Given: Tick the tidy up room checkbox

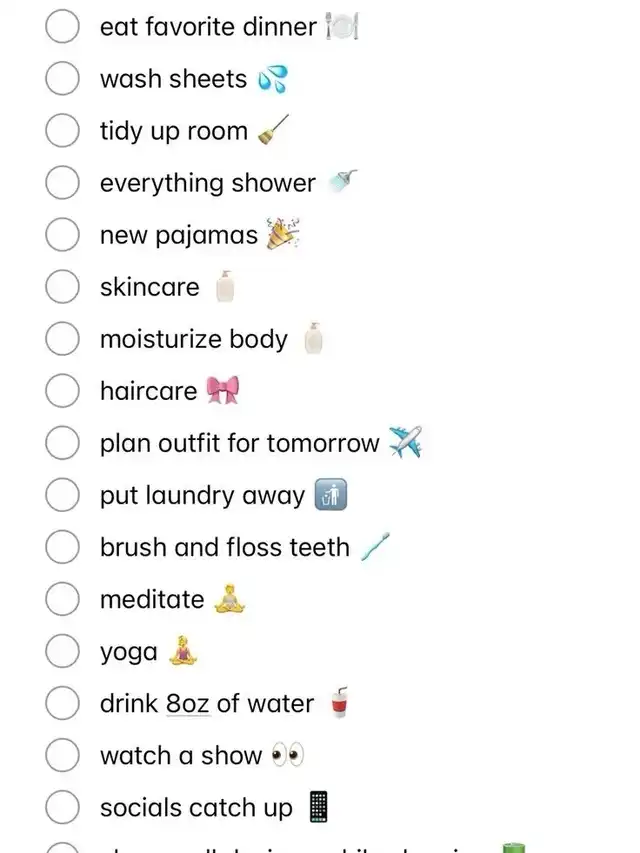Looking at the screenshot, I should [63, 131].
